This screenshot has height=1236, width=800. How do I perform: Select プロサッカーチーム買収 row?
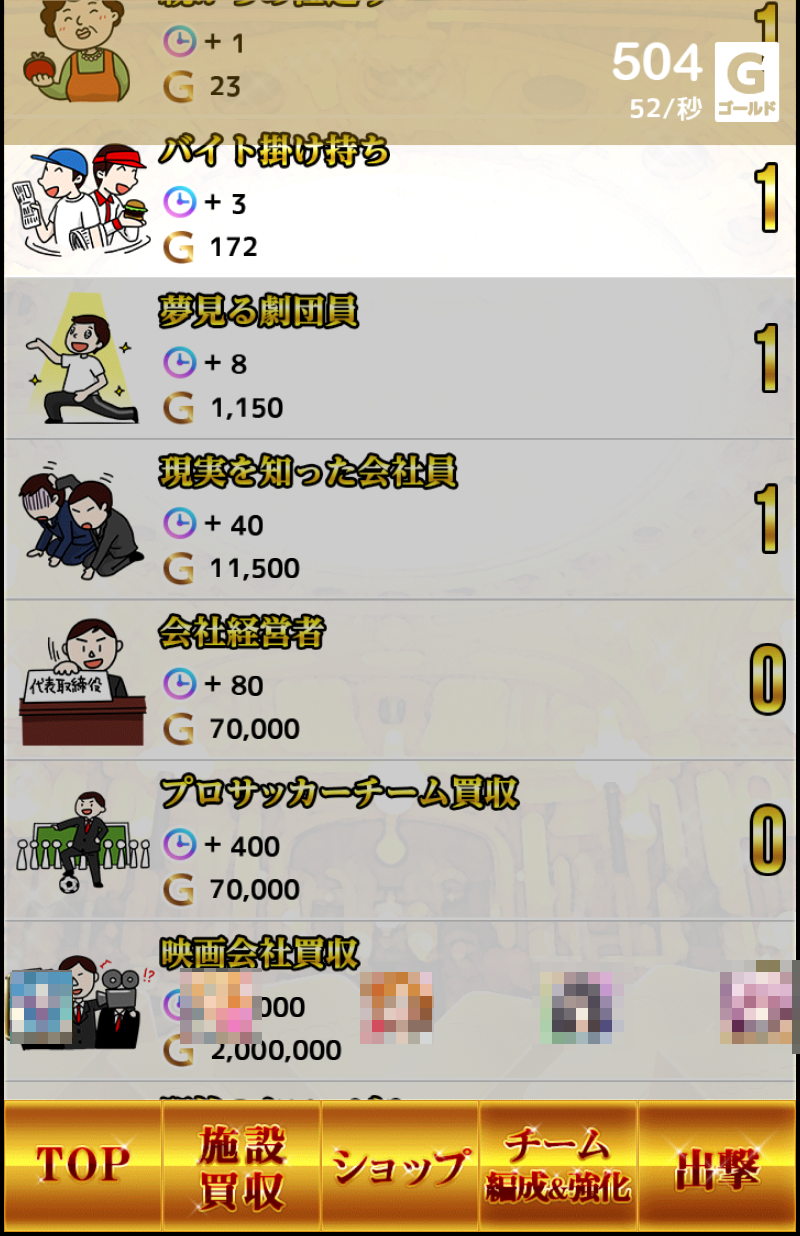400,841
